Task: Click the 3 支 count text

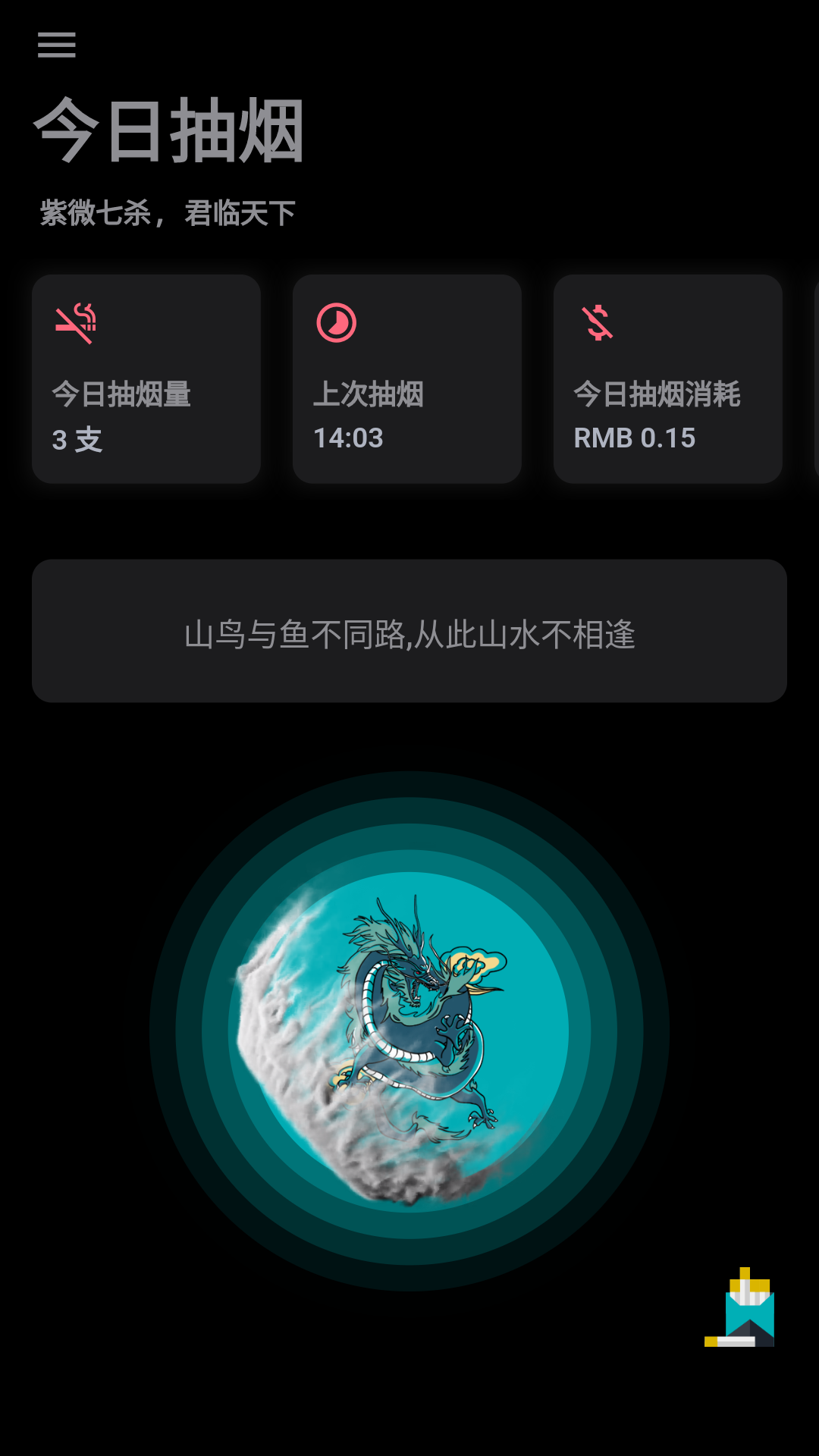Action: [76, 438]
